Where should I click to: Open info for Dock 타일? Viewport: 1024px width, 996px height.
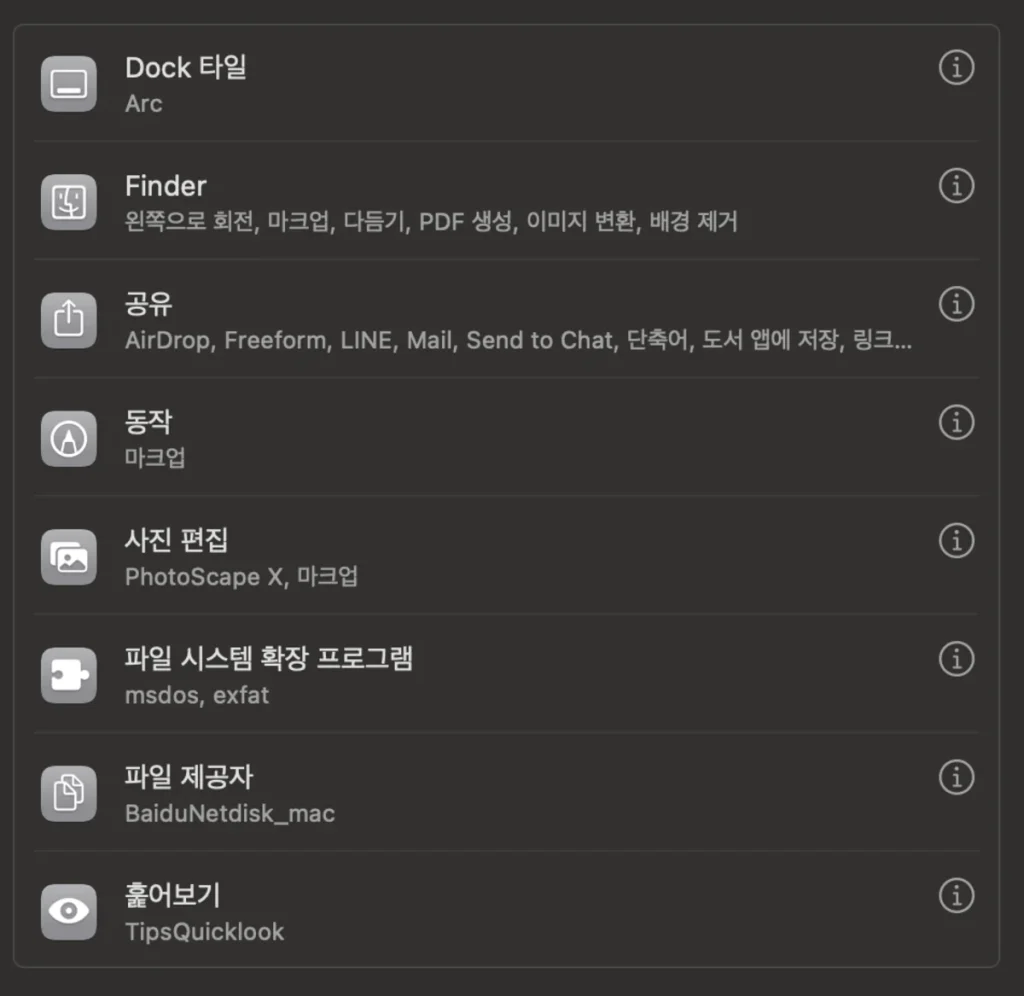[956, 68]
